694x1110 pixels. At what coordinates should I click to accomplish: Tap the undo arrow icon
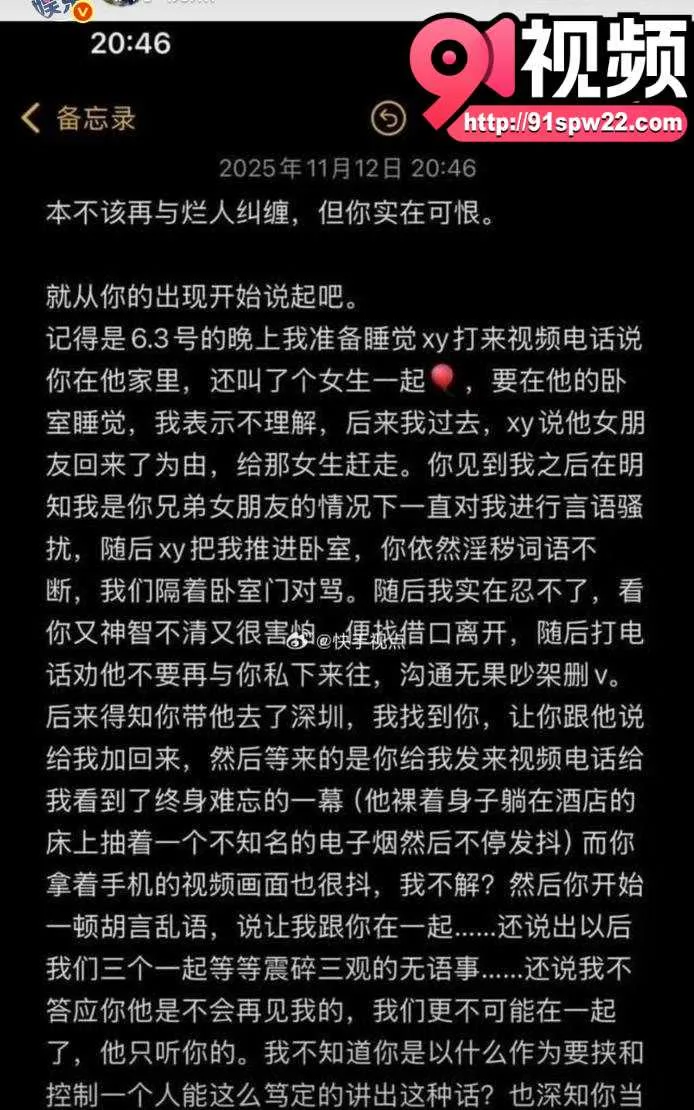pyautogui.click(x=389, y=118)
